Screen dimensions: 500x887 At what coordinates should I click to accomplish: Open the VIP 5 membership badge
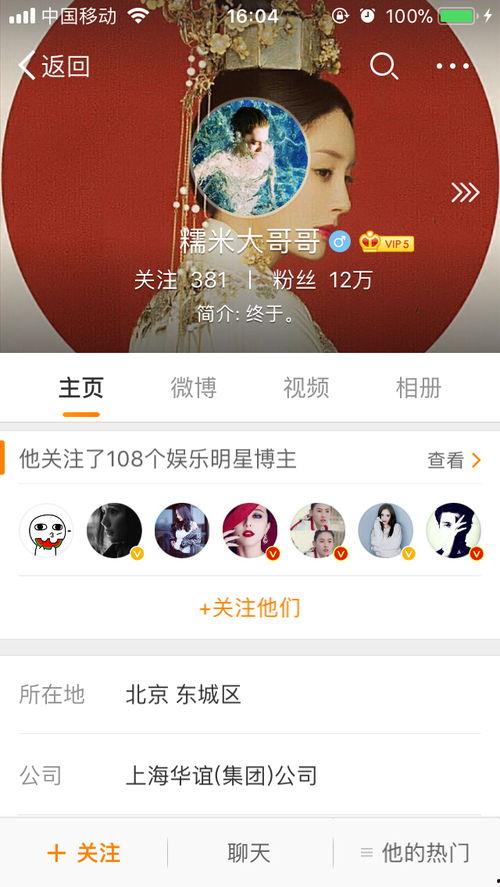click(x=387, y=243)
